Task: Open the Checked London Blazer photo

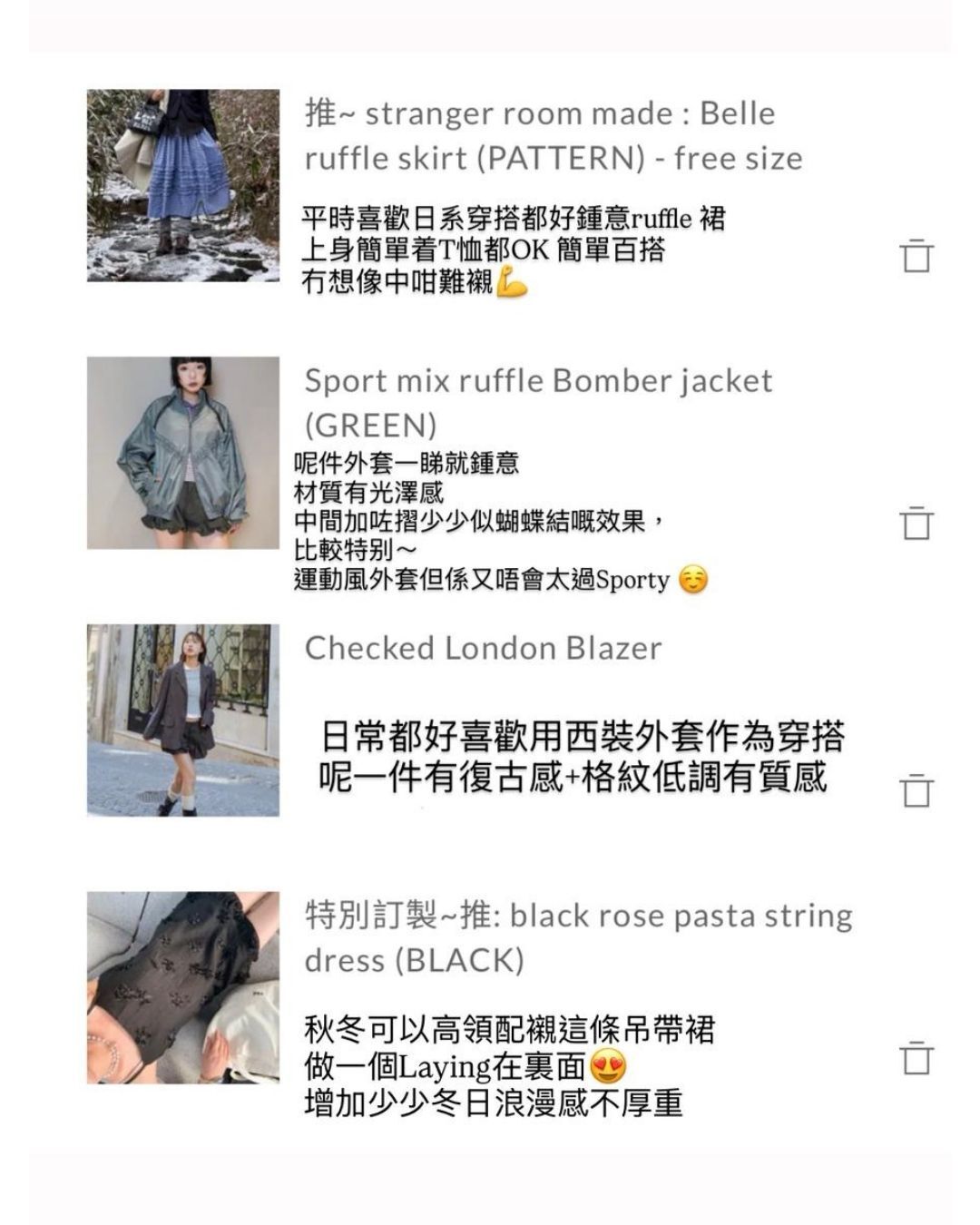Action: pos(183,720)
